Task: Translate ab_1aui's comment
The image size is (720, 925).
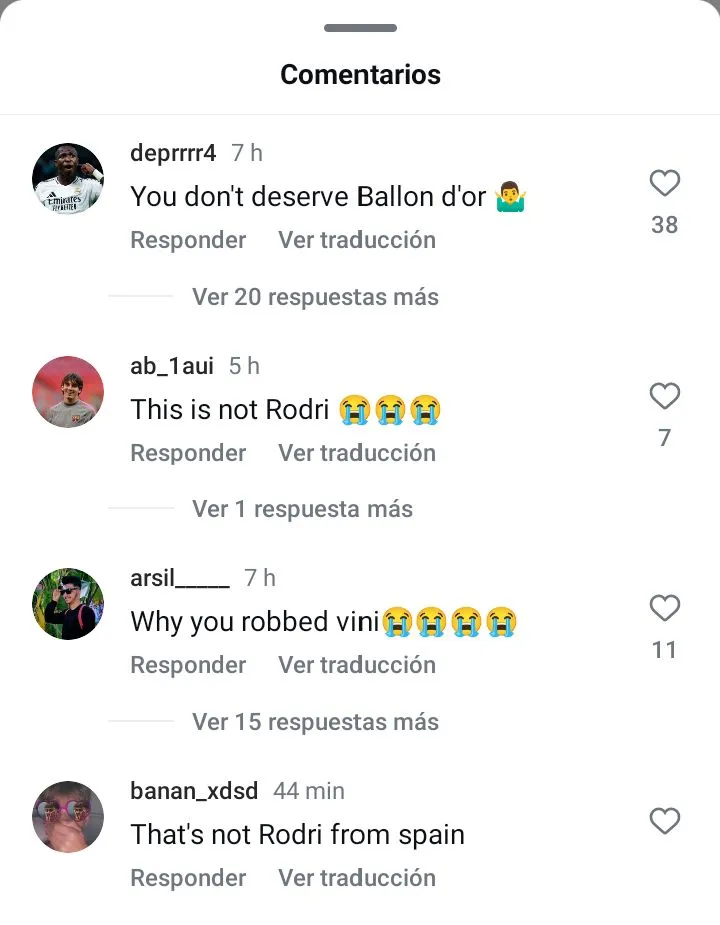Action: (357, 453)
